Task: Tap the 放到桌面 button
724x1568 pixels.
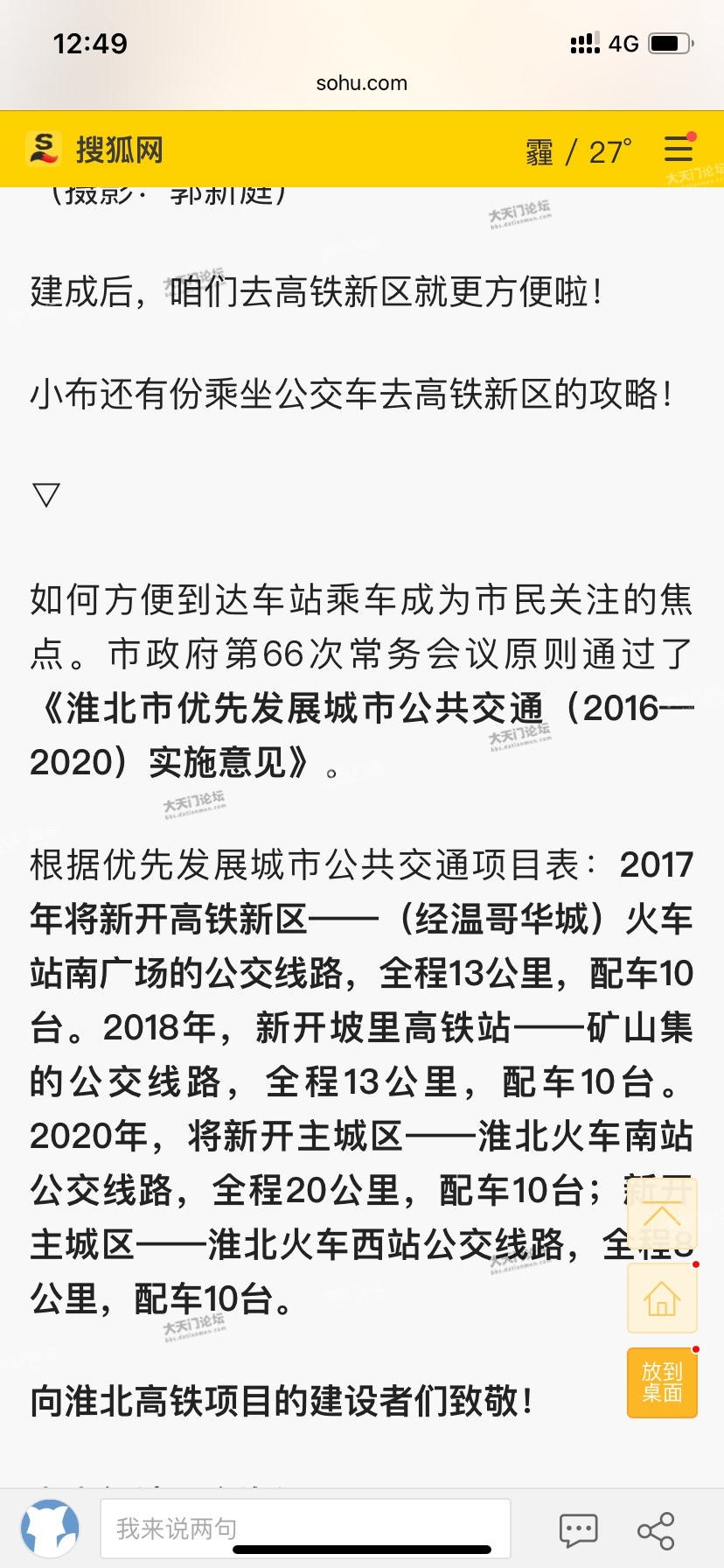Action: pos(662,1382)
